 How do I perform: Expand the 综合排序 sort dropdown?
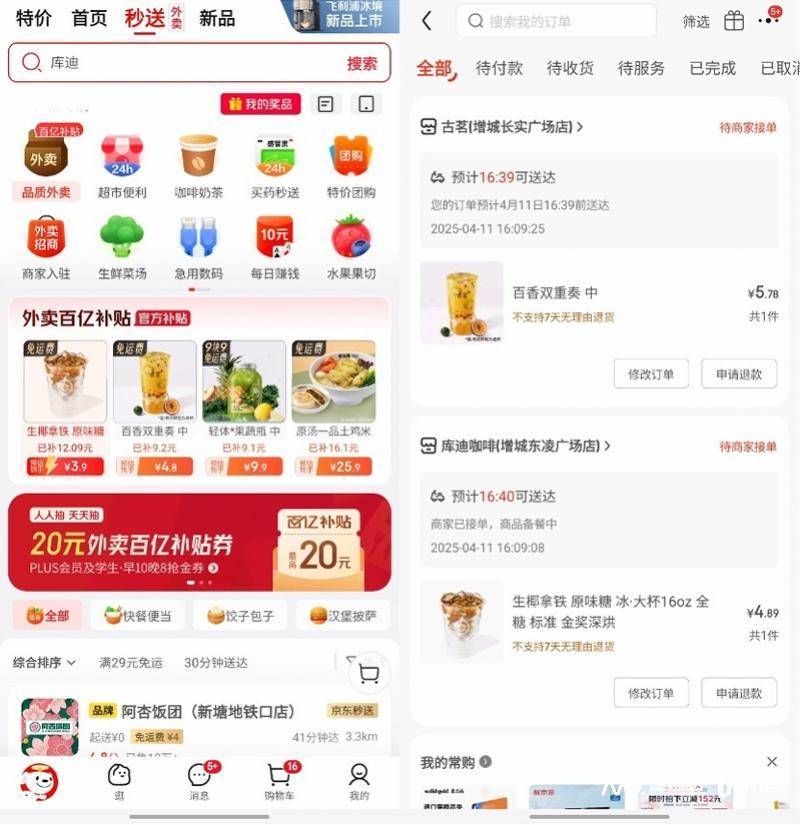(44, 662)
